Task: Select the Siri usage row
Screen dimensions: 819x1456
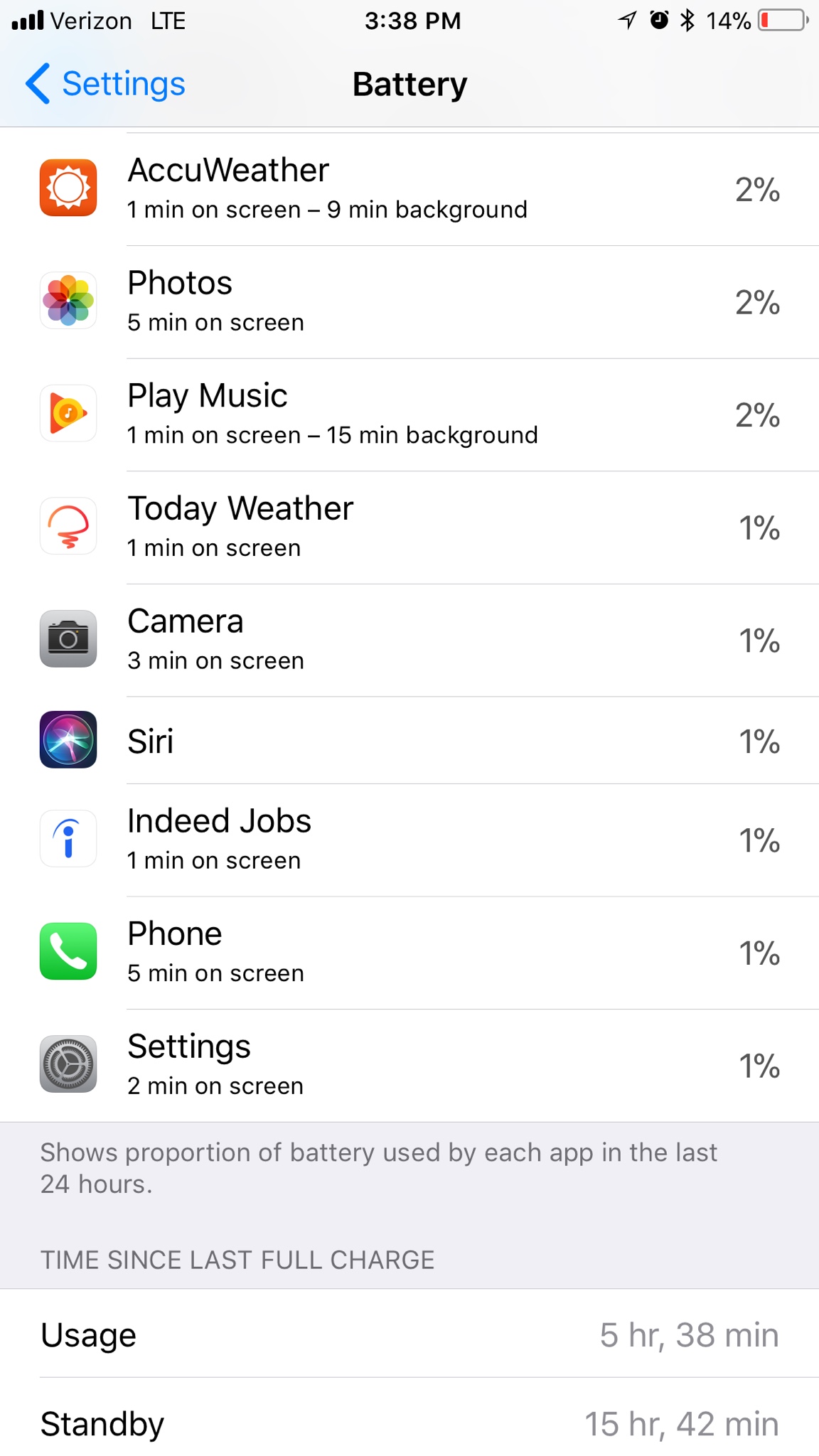Action: [x=409, y=741]
